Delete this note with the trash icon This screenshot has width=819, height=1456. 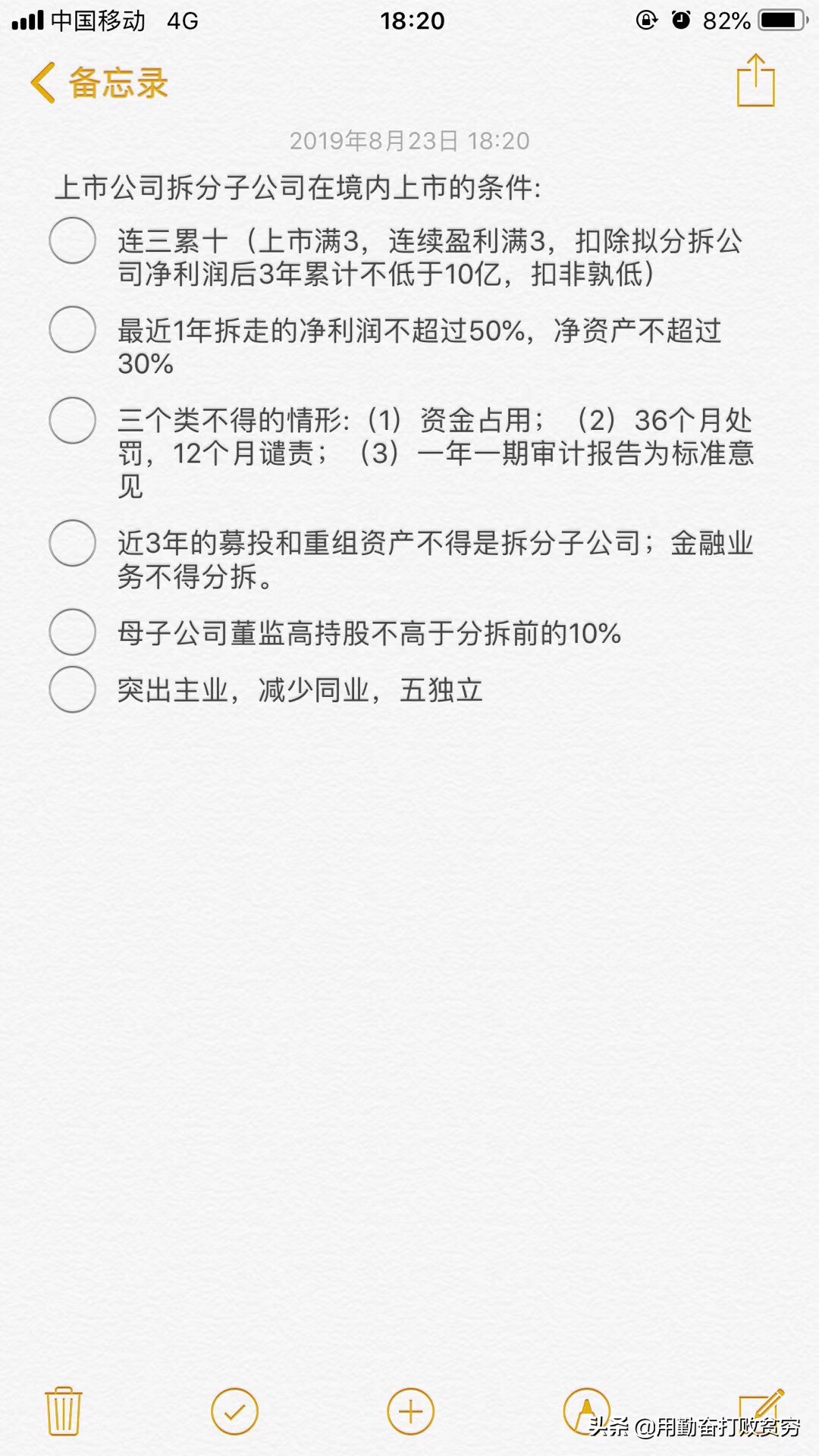[64, 1411]
